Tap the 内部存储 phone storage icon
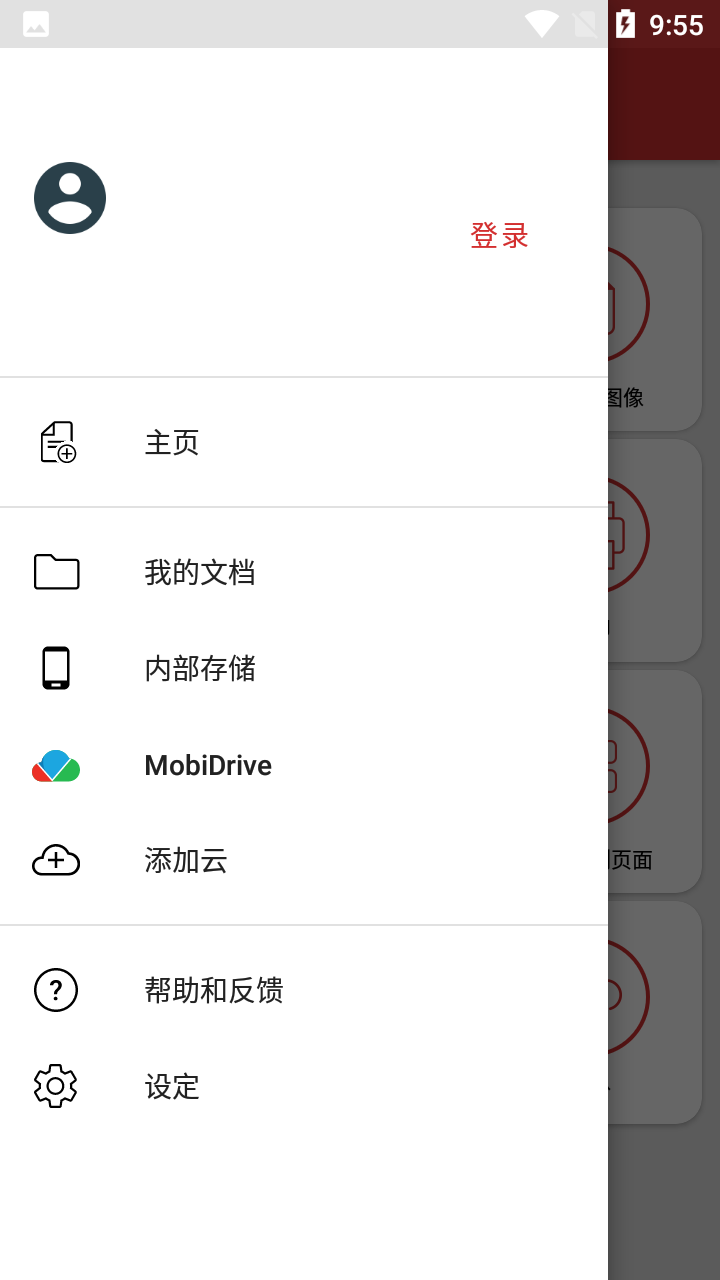This screenshot has height=1280, width=720. click(x=56, y=667)
